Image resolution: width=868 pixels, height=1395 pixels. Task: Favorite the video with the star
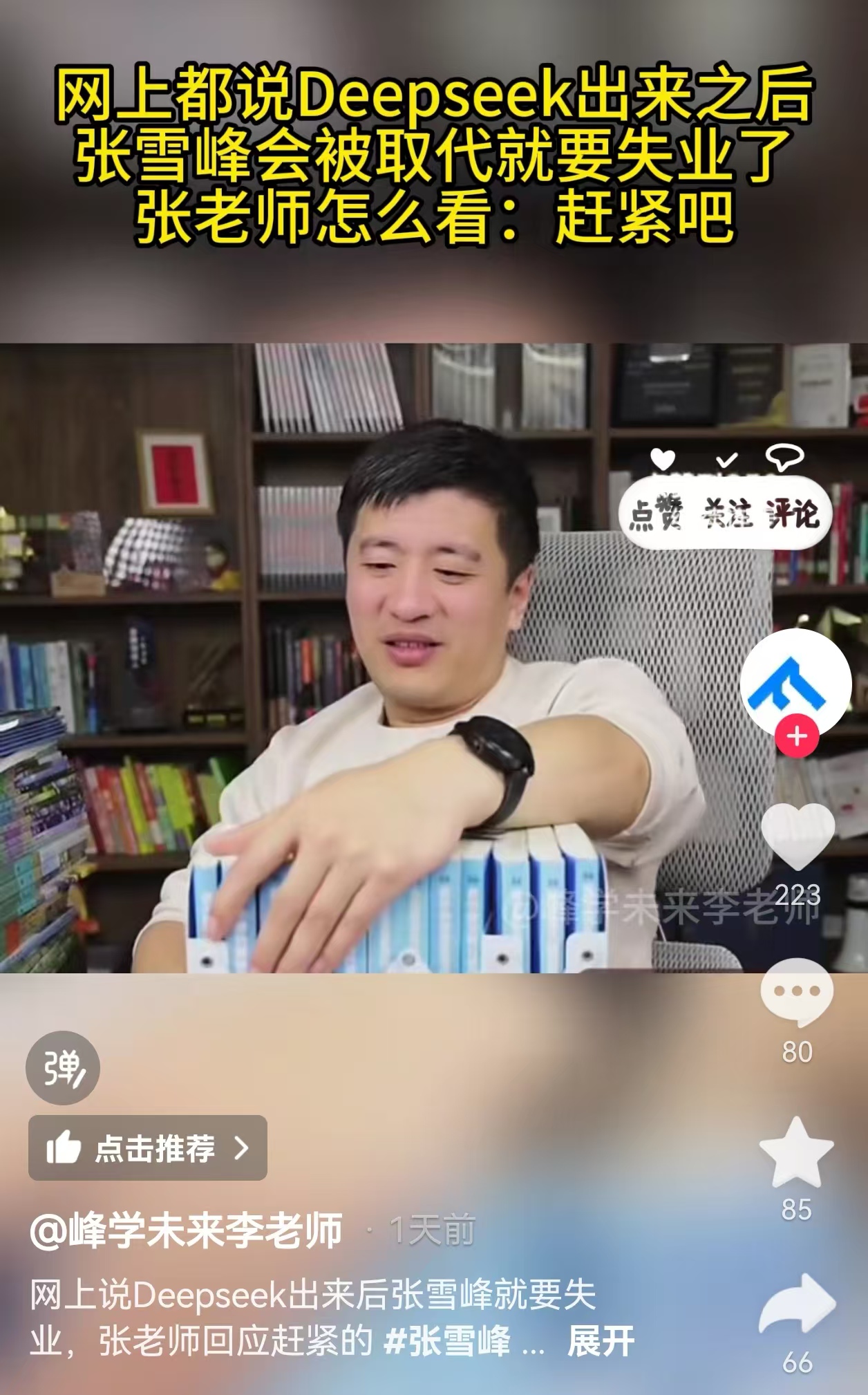pyautogui.click(x=796, y=1152)
